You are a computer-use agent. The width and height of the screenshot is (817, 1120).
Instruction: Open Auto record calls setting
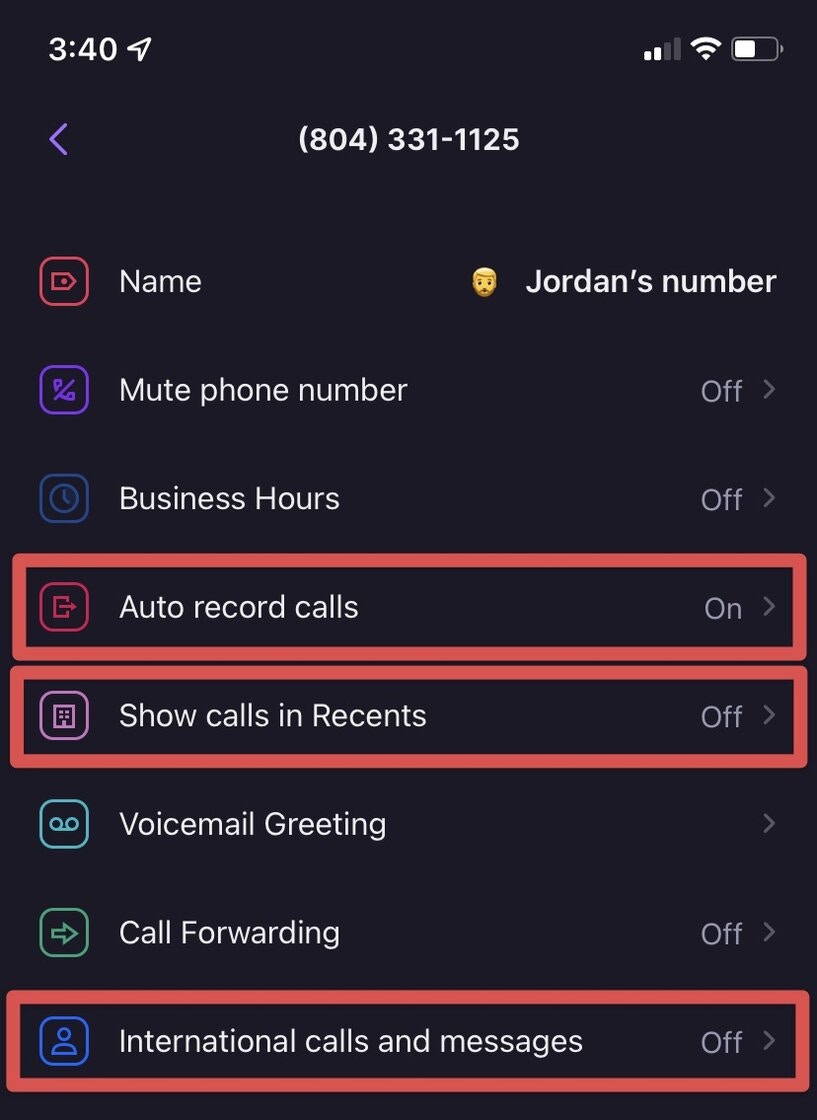408,607
